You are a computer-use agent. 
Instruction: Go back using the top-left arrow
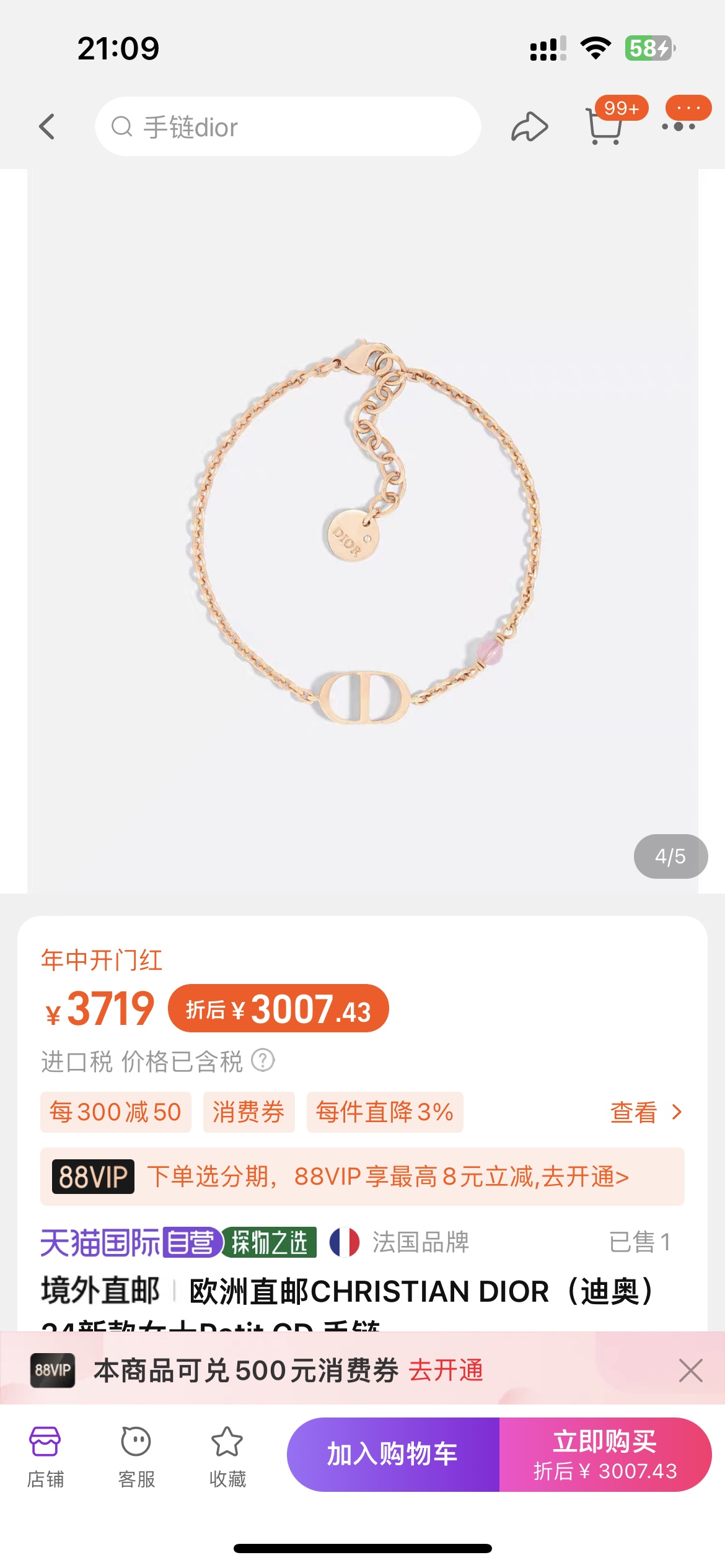tap(47, 127)
